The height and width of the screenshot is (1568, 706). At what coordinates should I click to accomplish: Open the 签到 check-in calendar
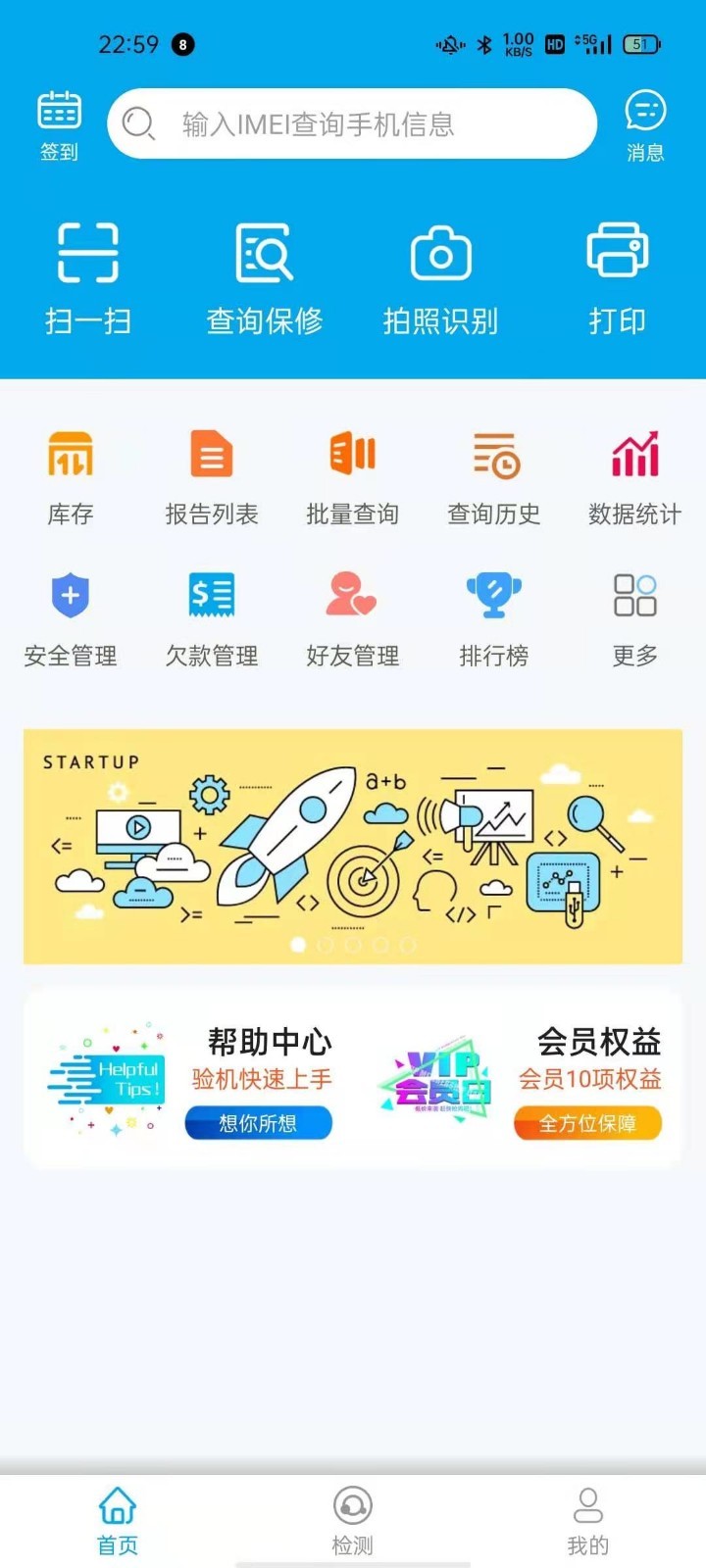pos(59,124)
